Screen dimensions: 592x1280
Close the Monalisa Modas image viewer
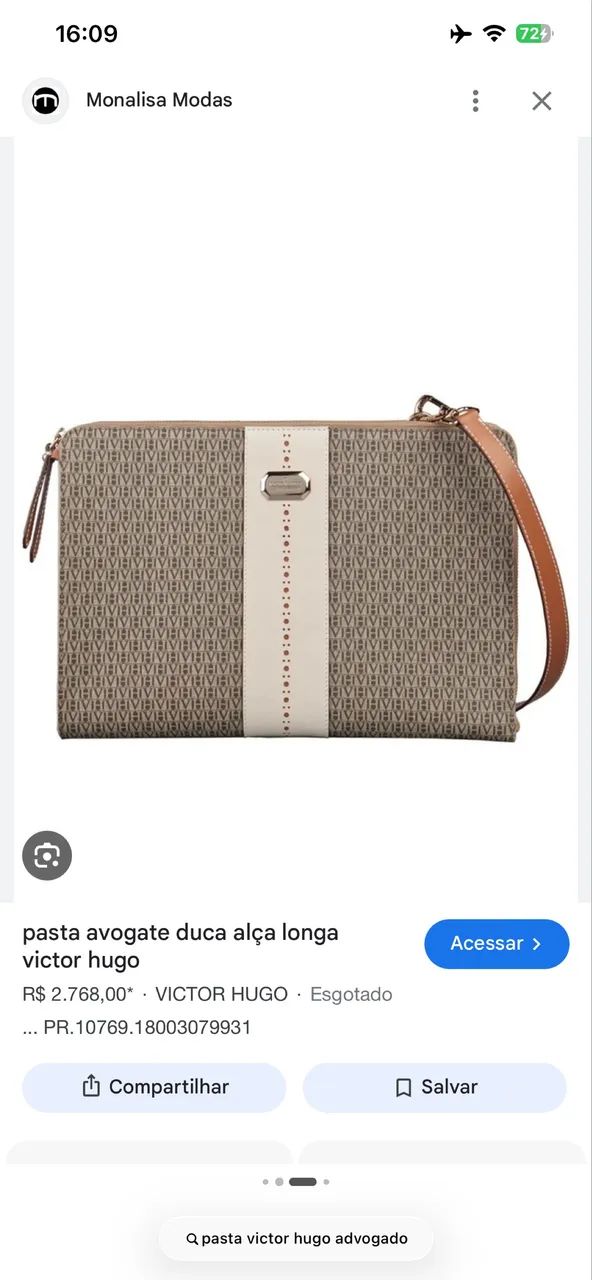542,100
